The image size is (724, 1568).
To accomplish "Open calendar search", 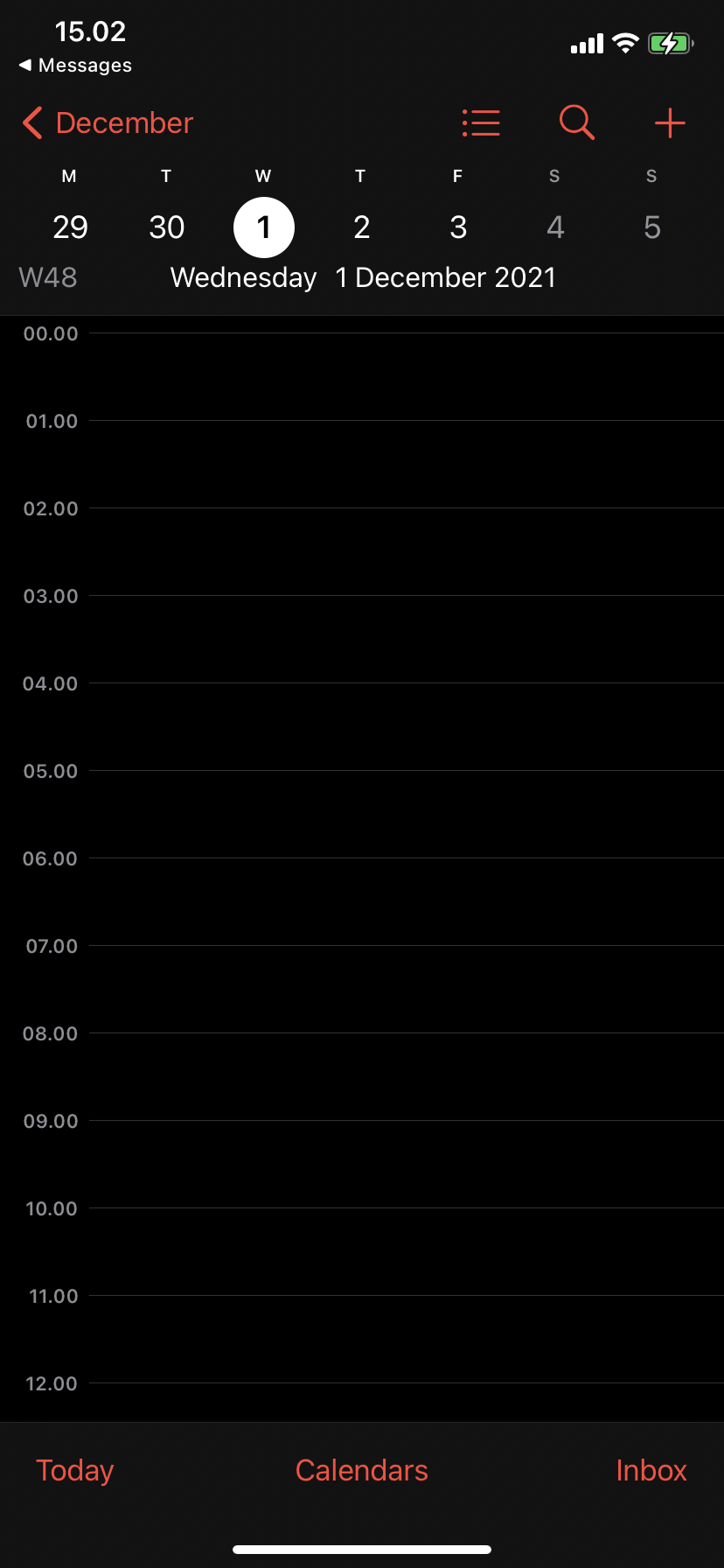I will pyautogui.click(x=577, y=123).
